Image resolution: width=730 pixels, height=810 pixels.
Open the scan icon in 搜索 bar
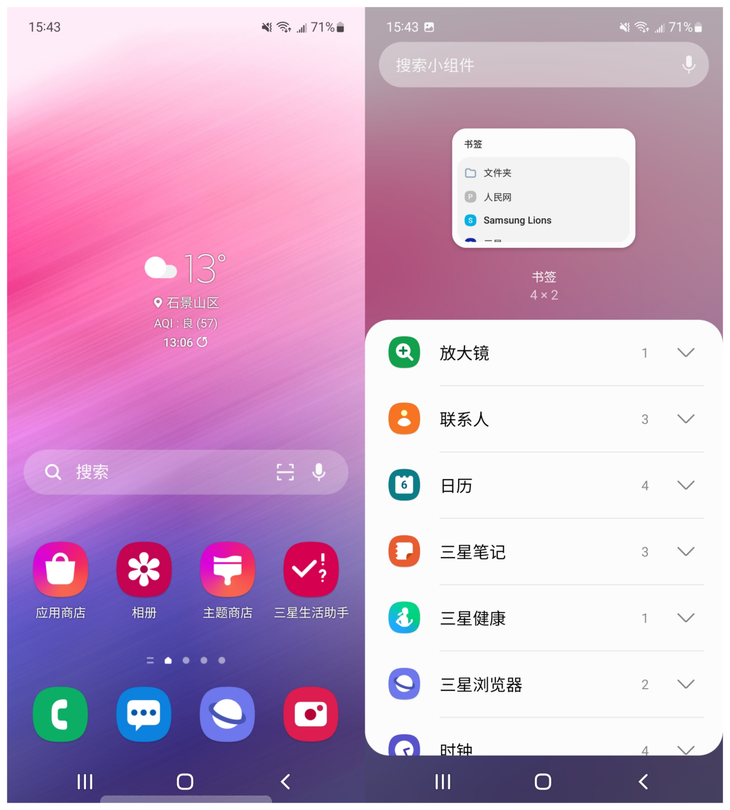point(285,472)
